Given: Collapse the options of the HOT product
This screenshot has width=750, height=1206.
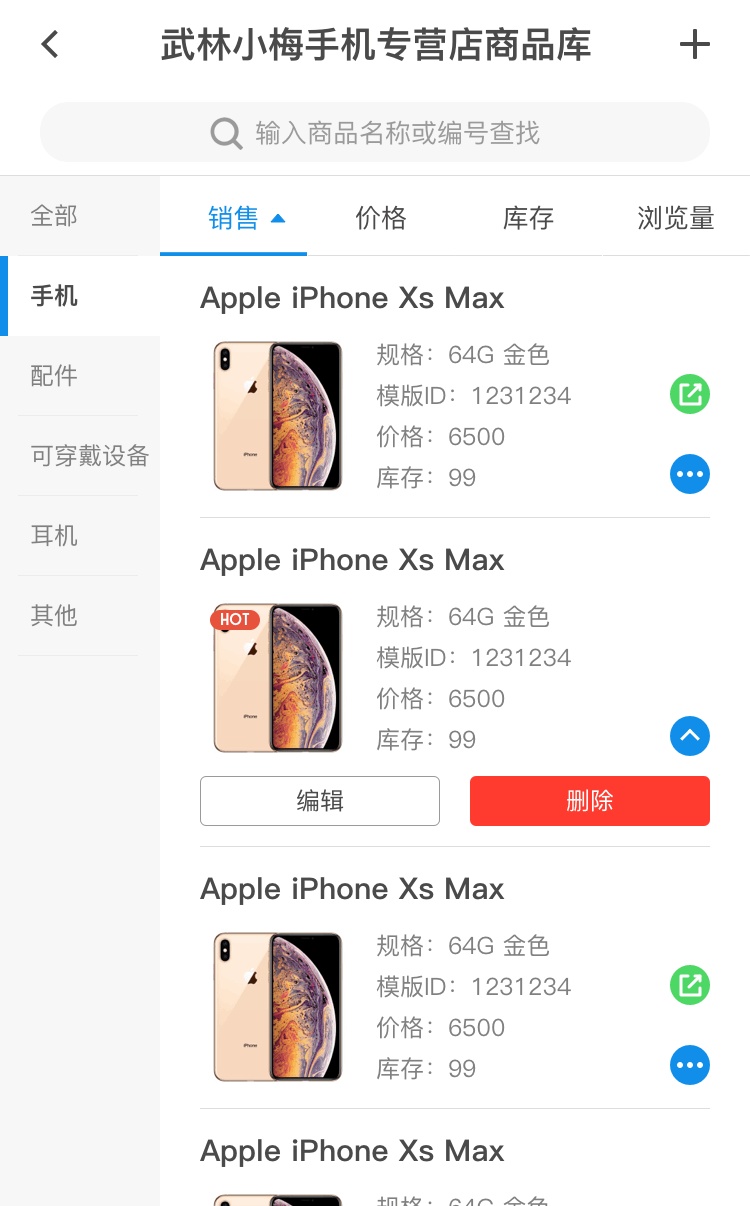Looking at the screenshot, I should pyautogui.click(x=690, y=737).
